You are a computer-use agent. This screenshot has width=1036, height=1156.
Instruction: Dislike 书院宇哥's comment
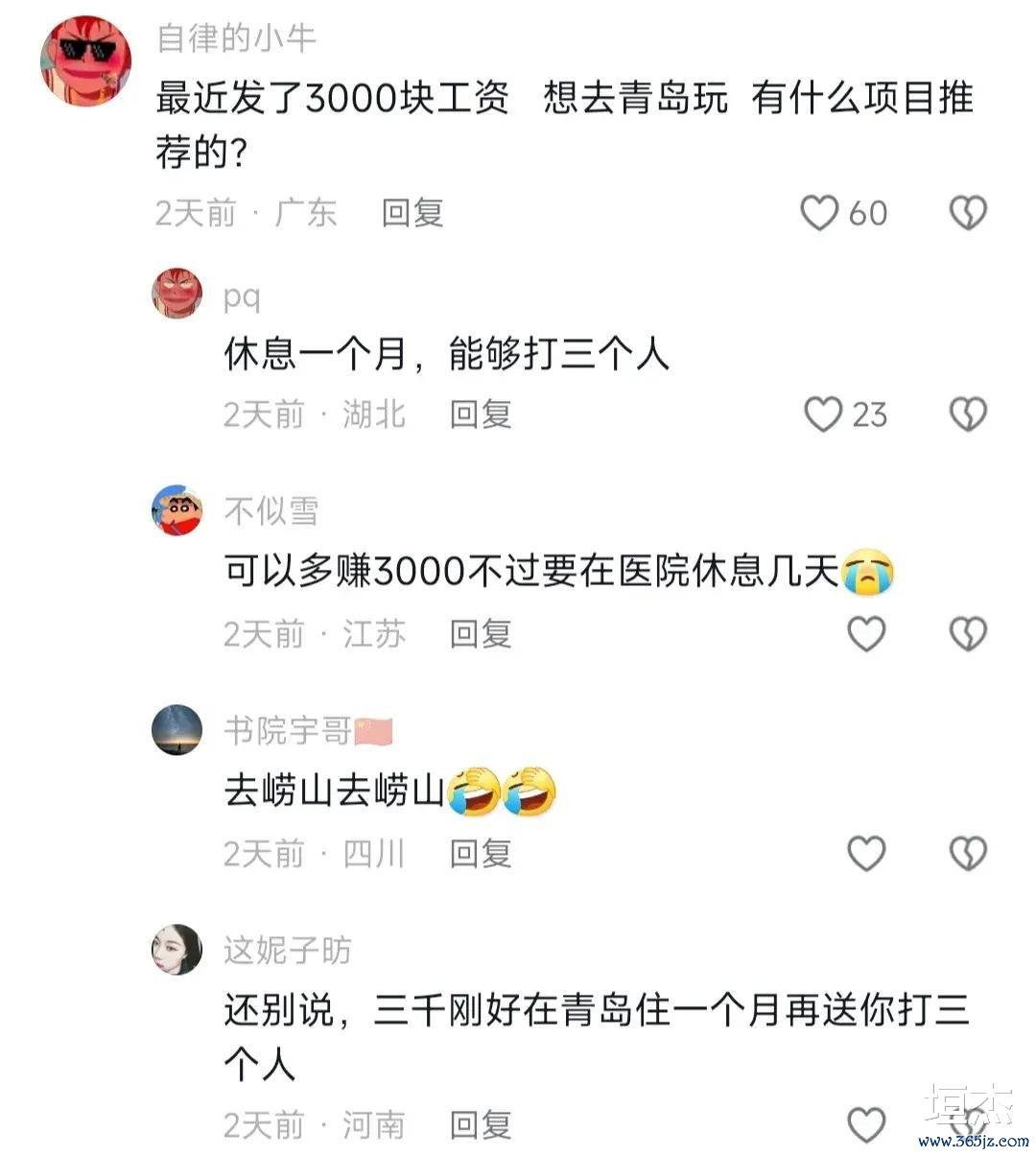pos(968,853)
